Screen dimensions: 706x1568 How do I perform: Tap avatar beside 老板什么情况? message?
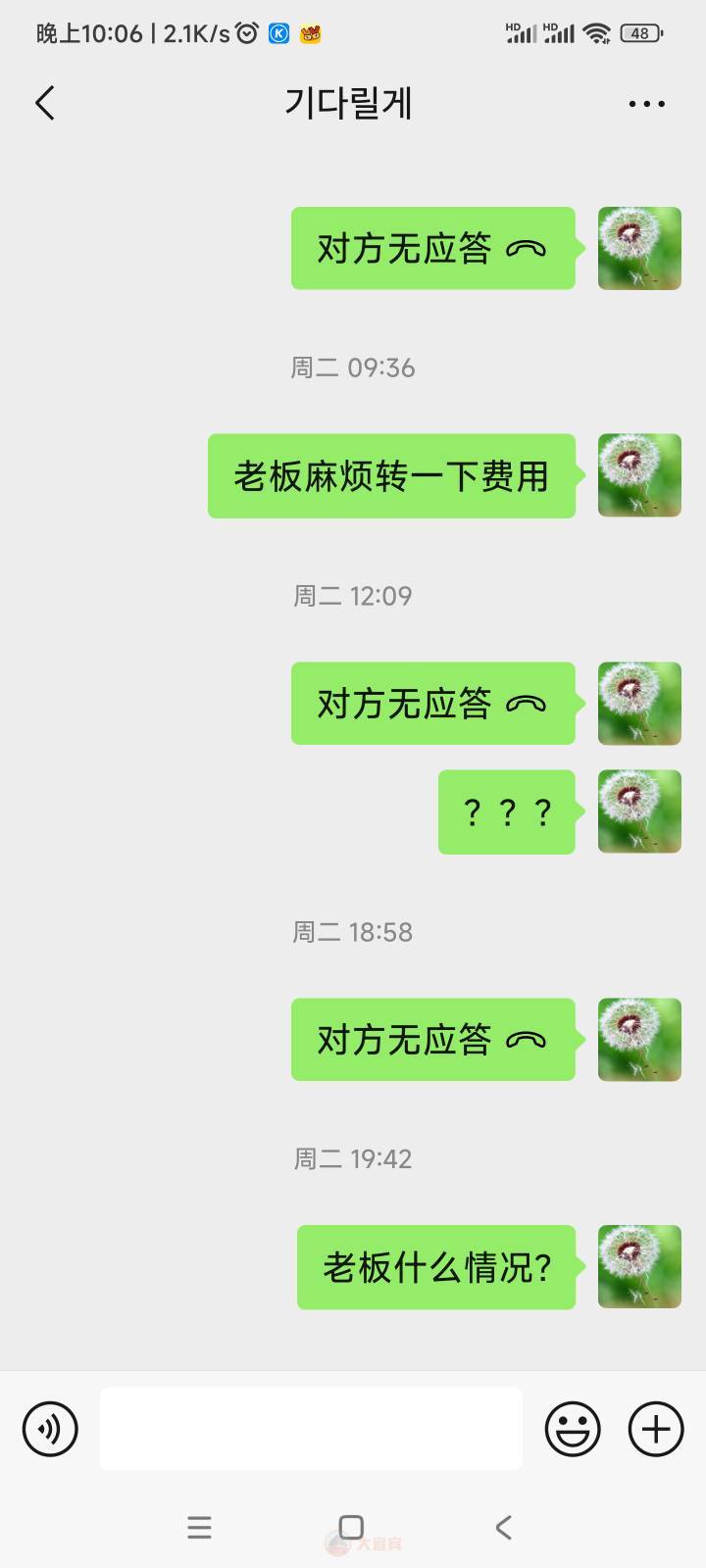point(639,1266)
